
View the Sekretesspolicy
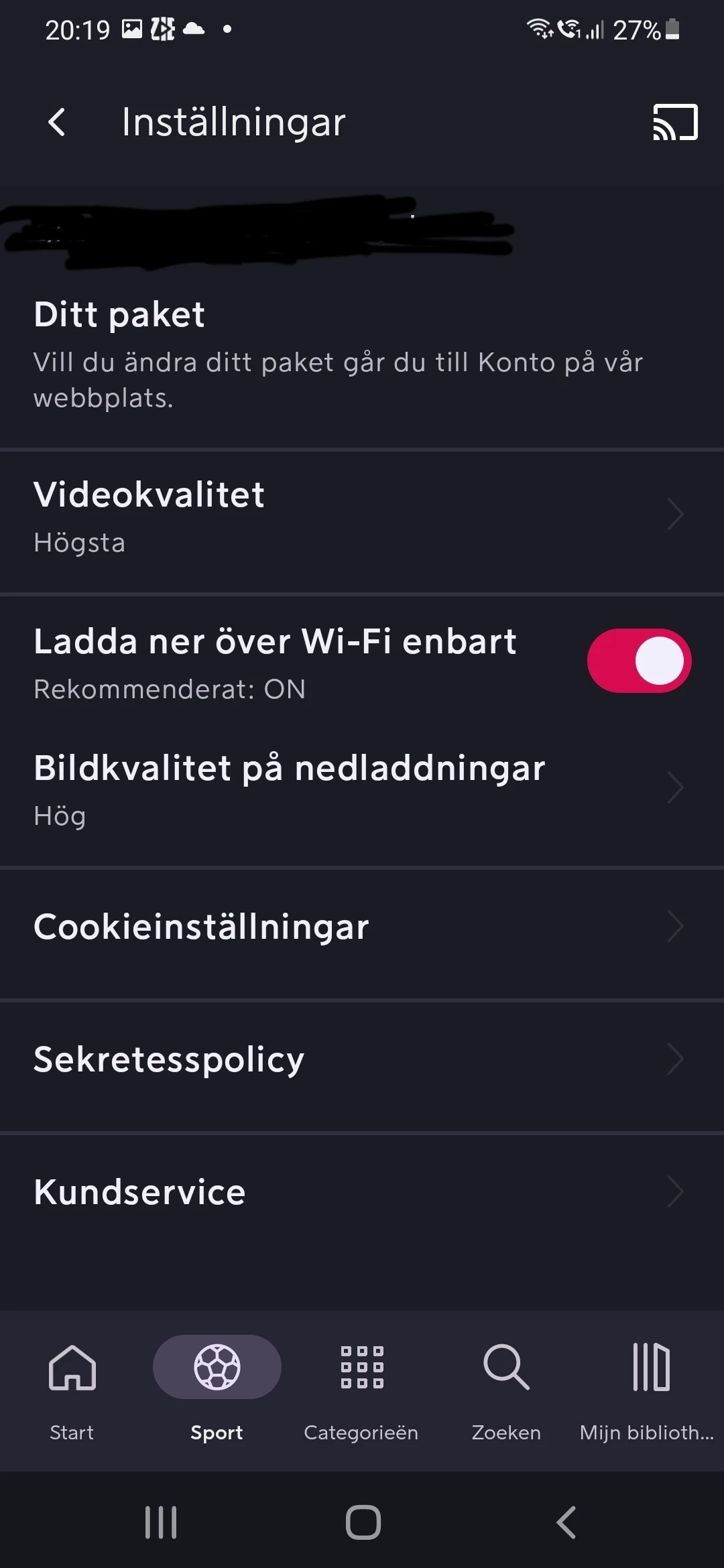coord(362,1060)
